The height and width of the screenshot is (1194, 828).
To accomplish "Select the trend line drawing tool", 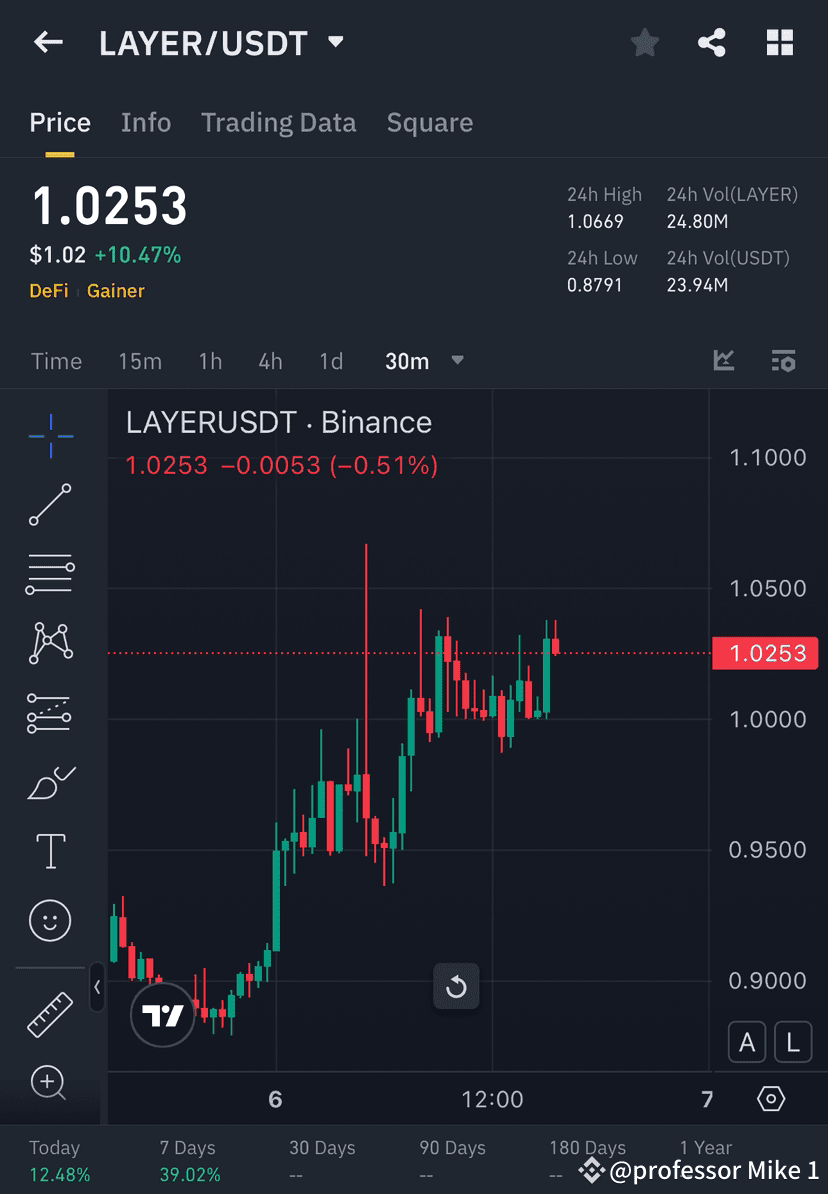I will 50,505.
